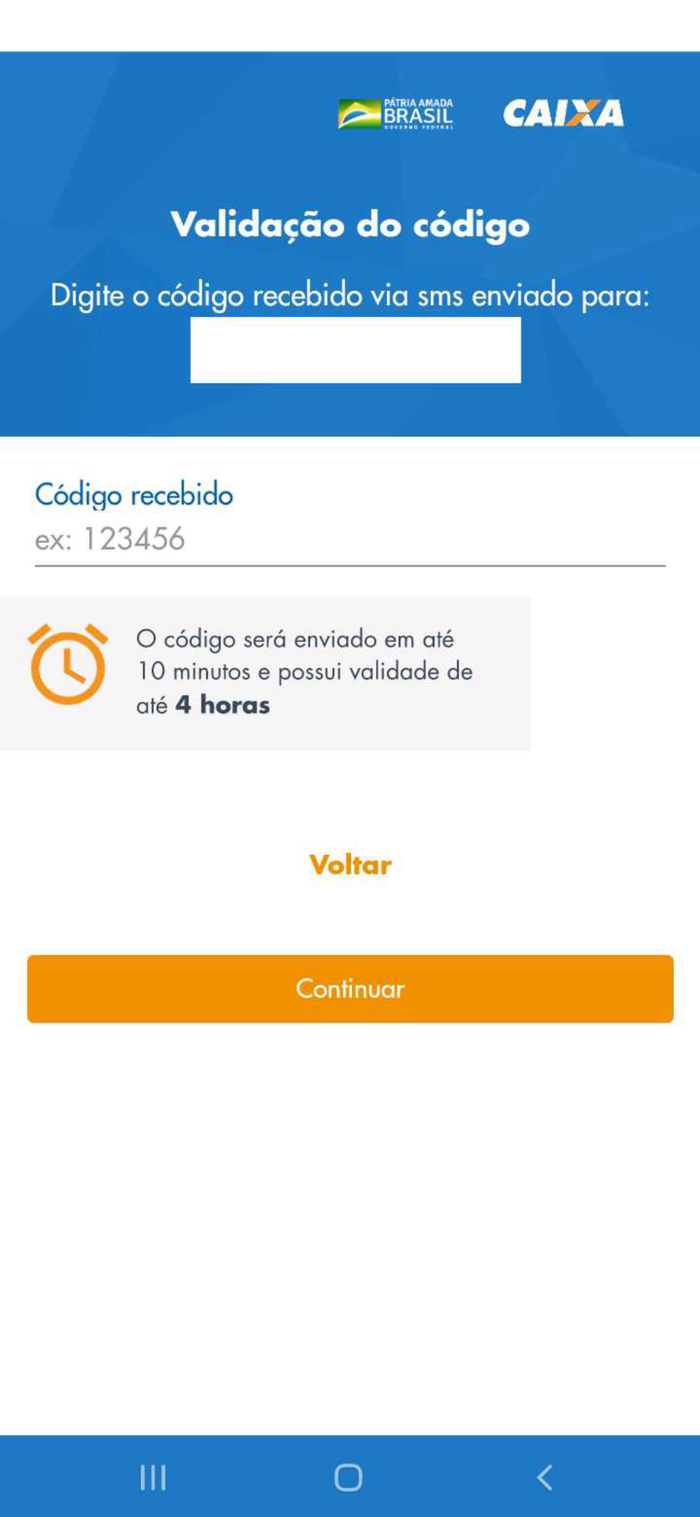Tap the orange Continuar button
The height and width of the screenshot is (1517, 700).
pos(350,989)
